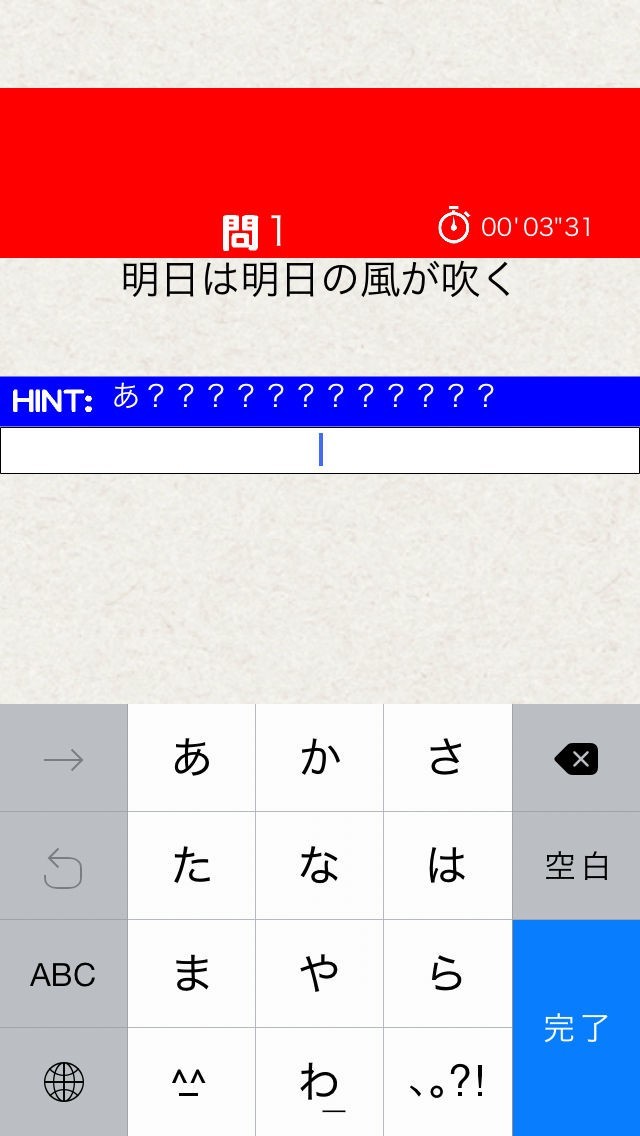Image resolution: width=640 pixels, height=1136 pixels.
Task: Tap 完了 to submit the answer
Action: click(x=576, y=1027)
